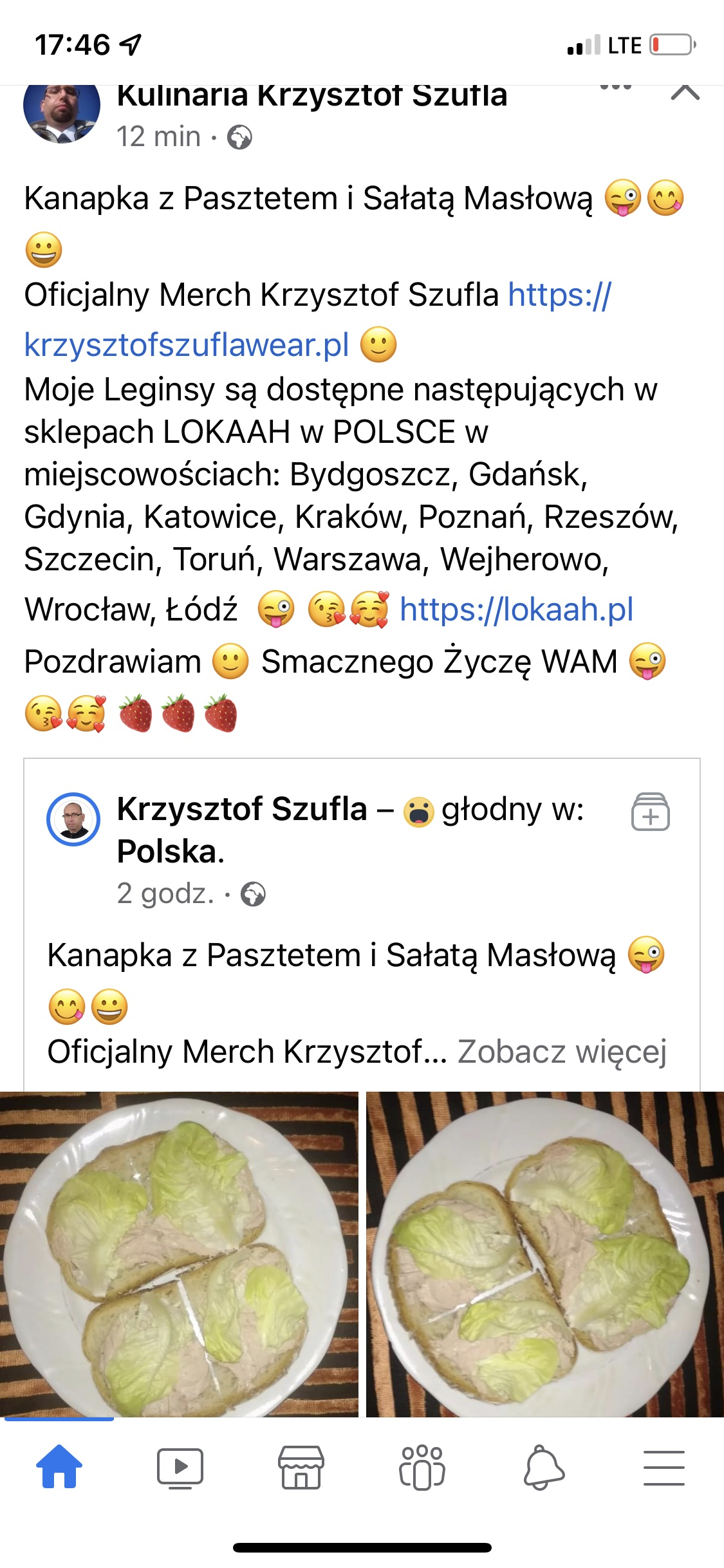The image size is (724, 1568).
Task: Open the lokaah.pl store link
Action: point(516,609)
